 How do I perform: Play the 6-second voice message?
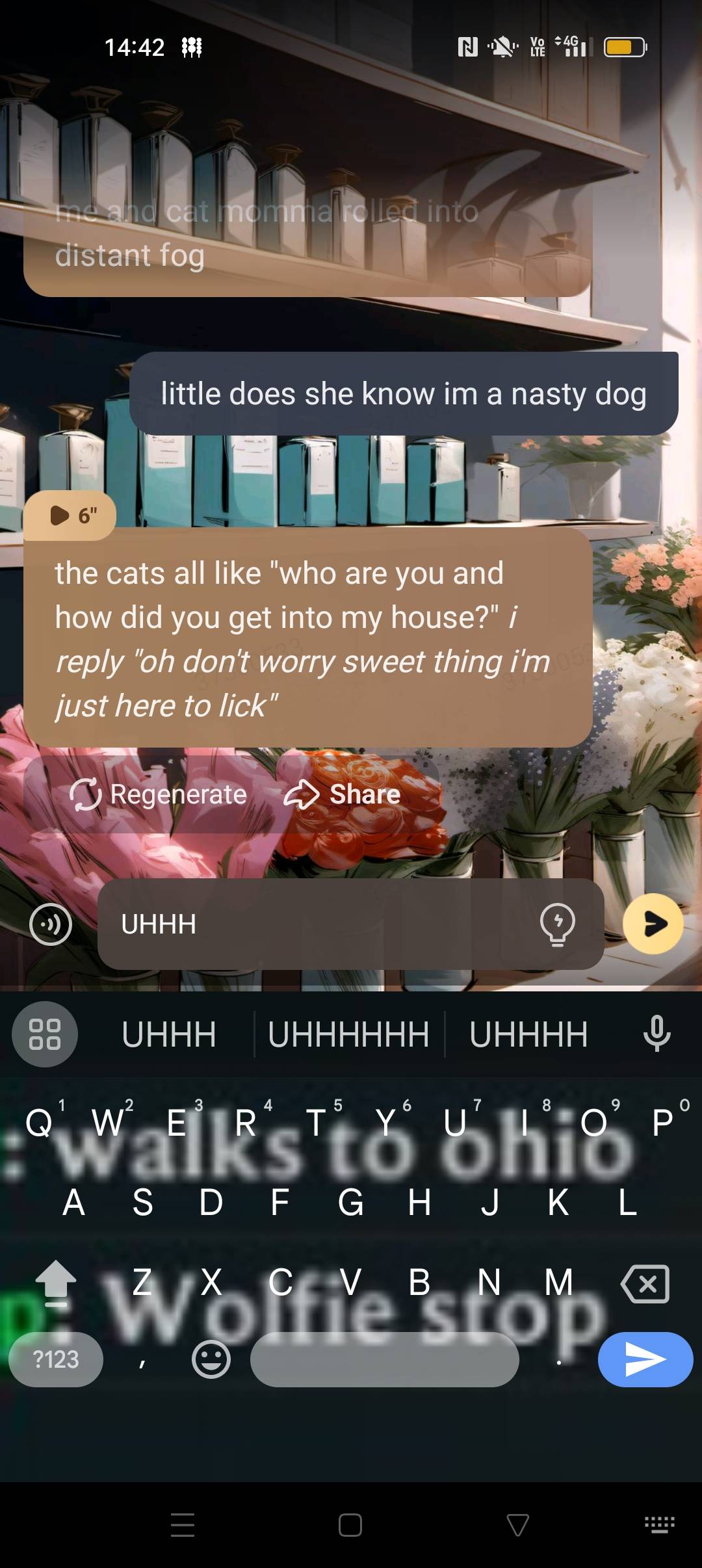point(70,516)
